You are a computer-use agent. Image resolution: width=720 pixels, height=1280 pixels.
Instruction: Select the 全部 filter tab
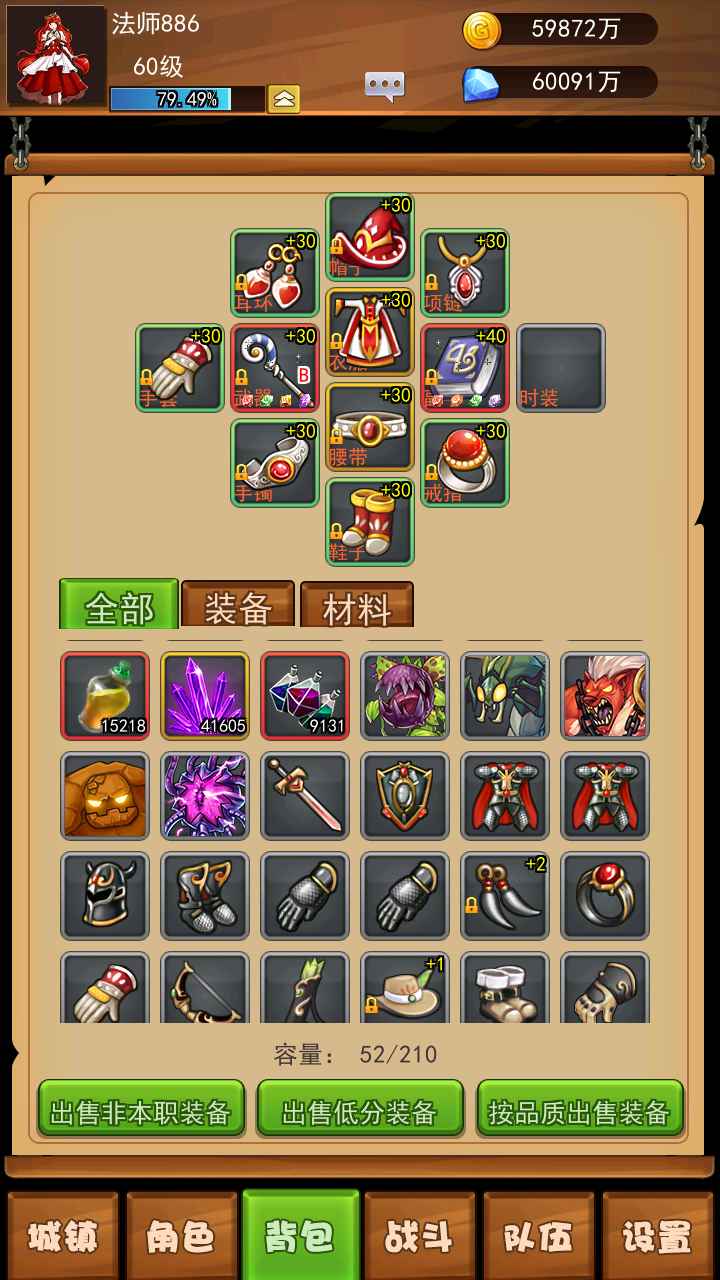coord(119,606)
